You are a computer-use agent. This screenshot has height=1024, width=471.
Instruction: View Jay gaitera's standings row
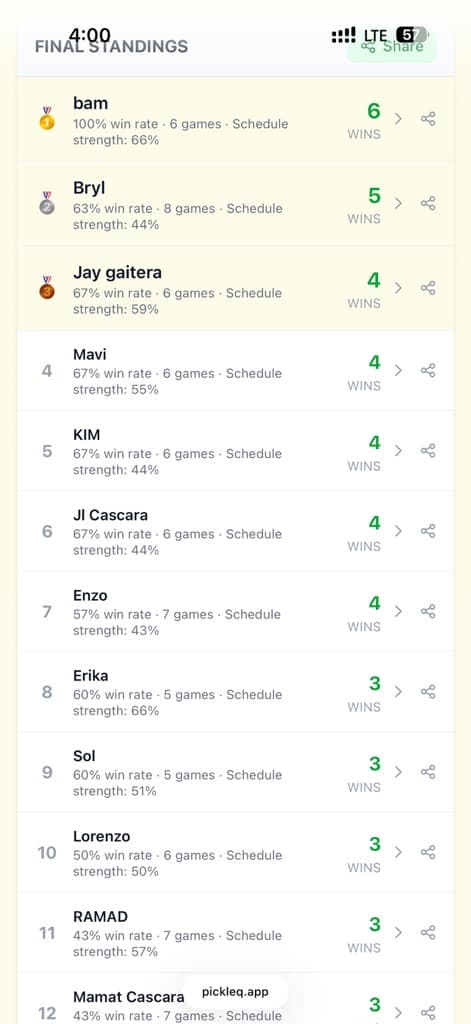coord(235,288)
